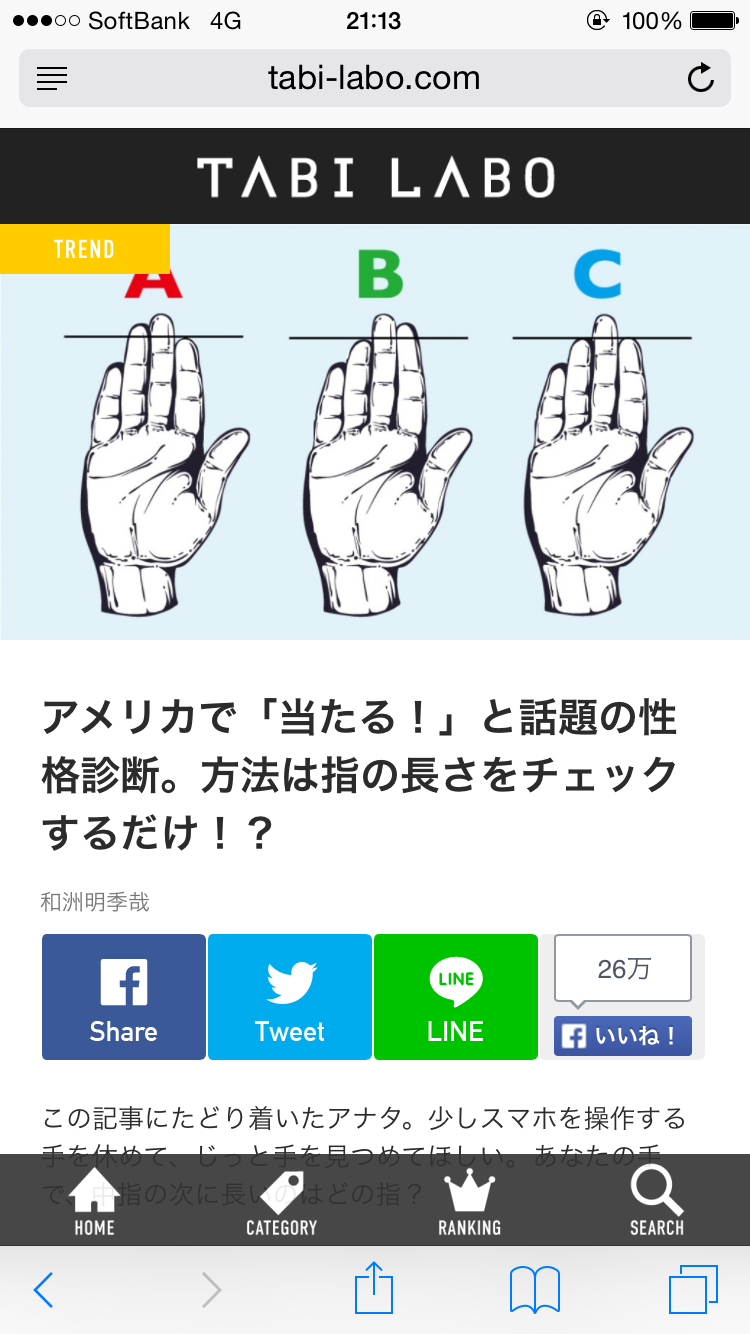Like with the いいね！ button
Screen dimensions: 750x1334
(x=623, y=1037)
